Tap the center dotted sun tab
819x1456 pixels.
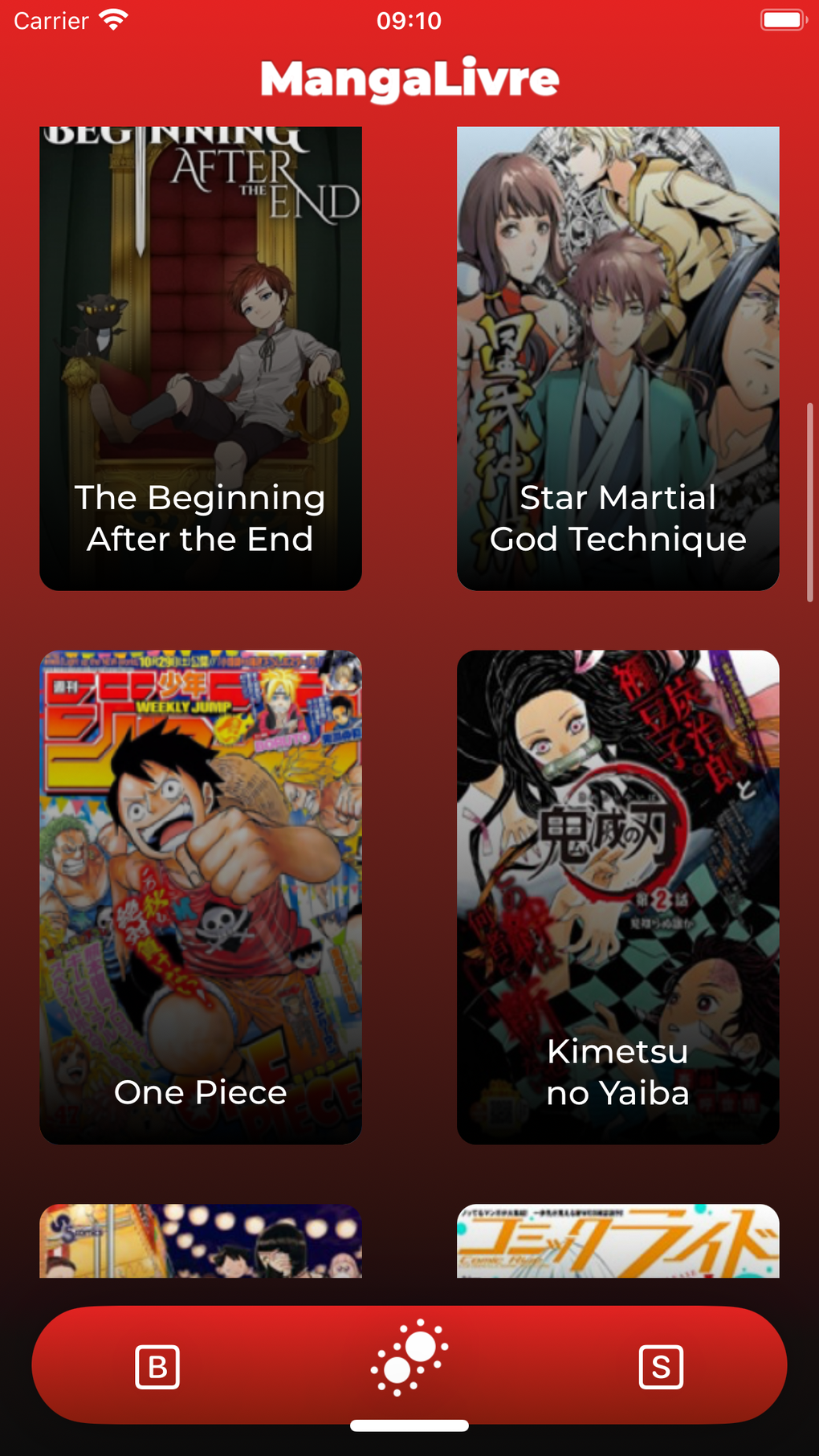[x=409, y=1357]
